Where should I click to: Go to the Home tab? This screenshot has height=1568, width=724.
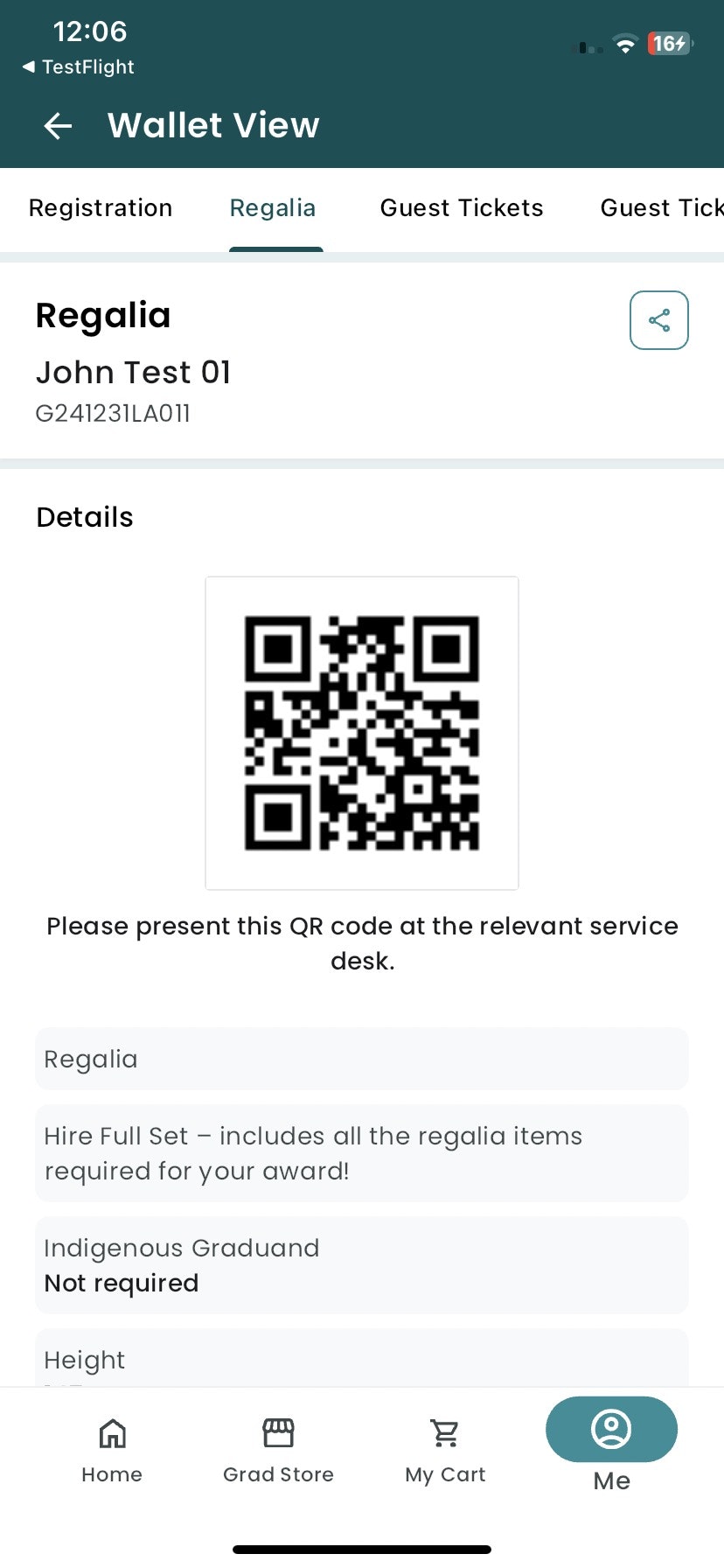click(x=112, y=1451)
